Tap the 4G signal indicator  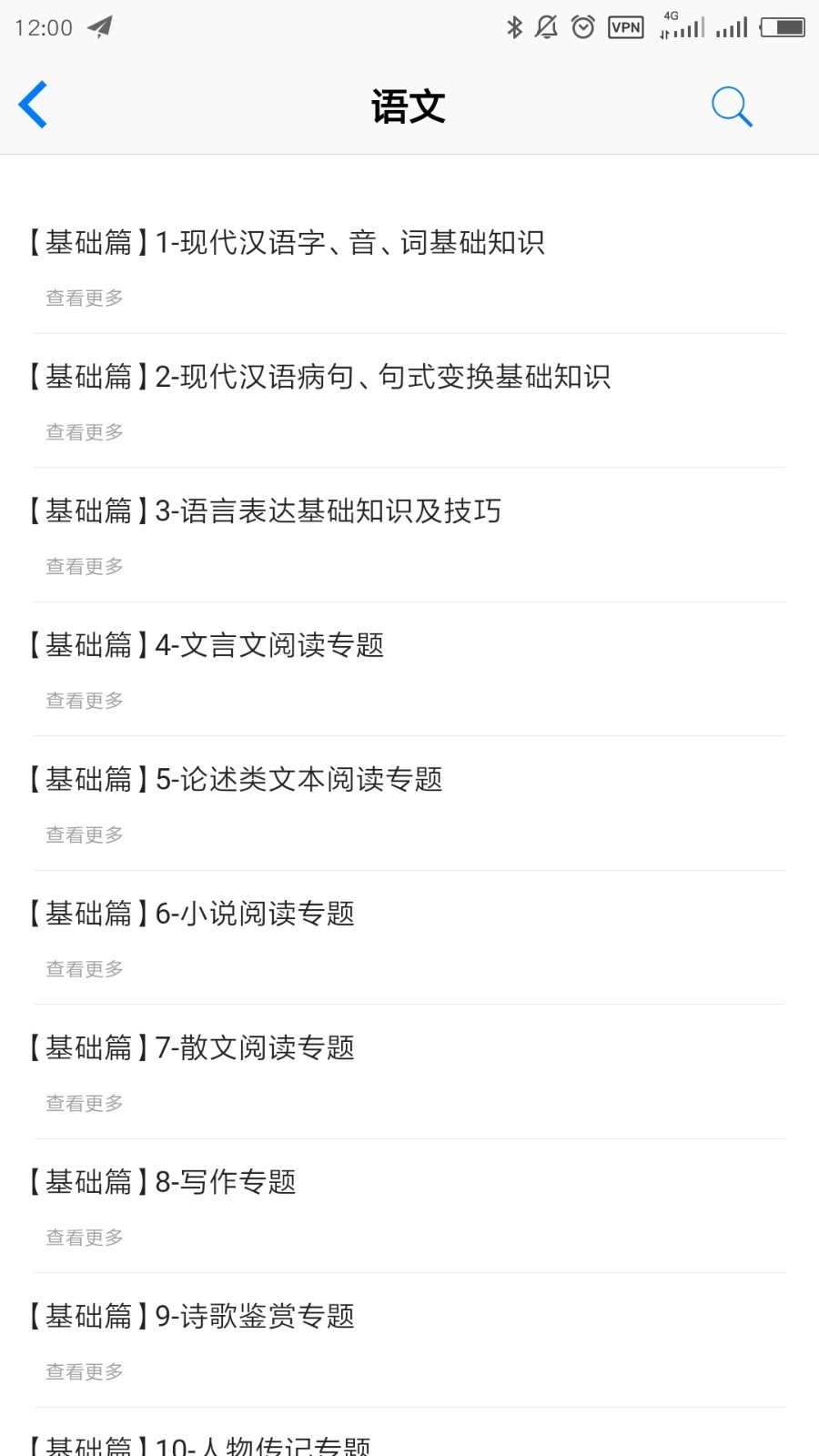[682, 27]
